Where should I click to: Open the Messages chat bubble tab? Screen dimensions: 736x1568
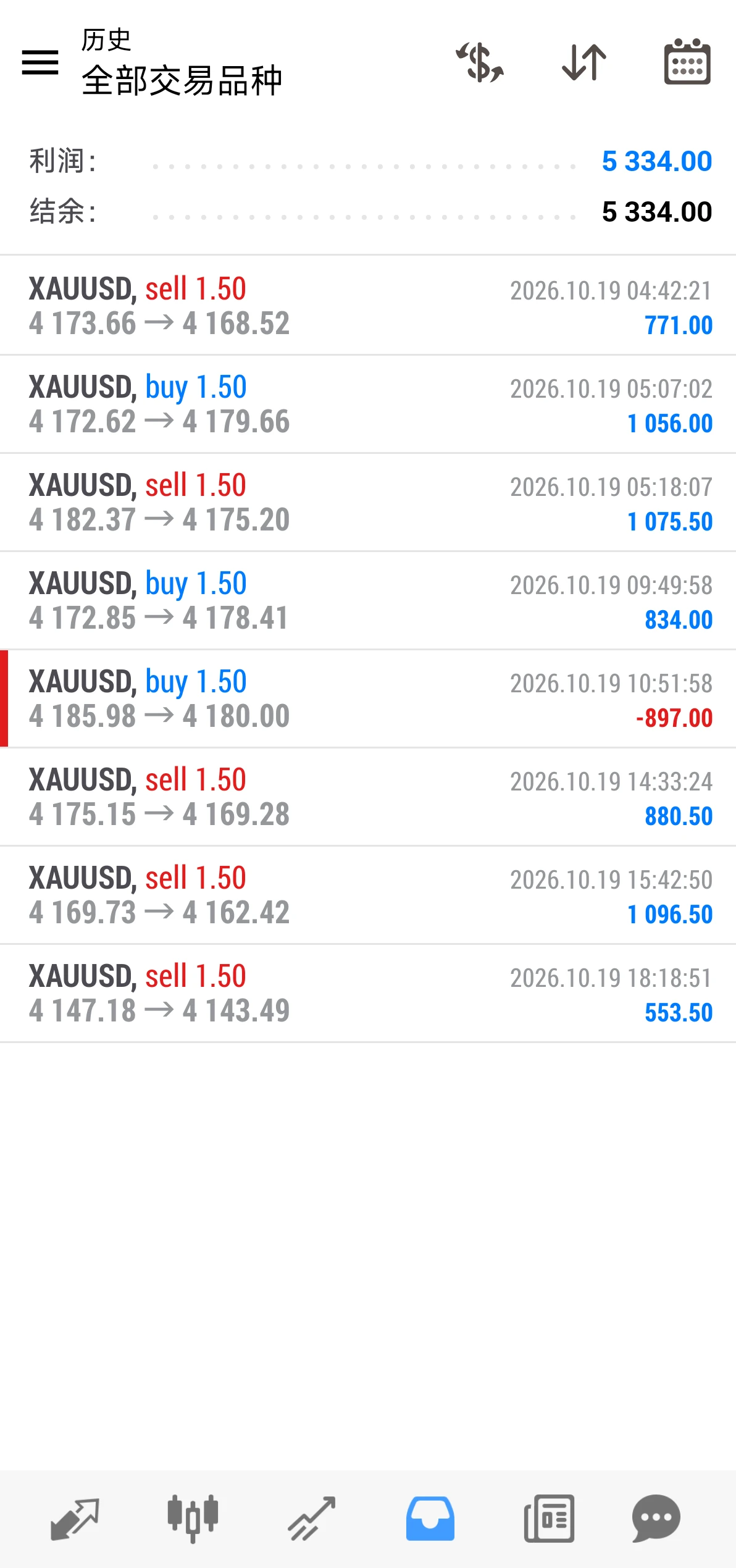coord(656,1519)
